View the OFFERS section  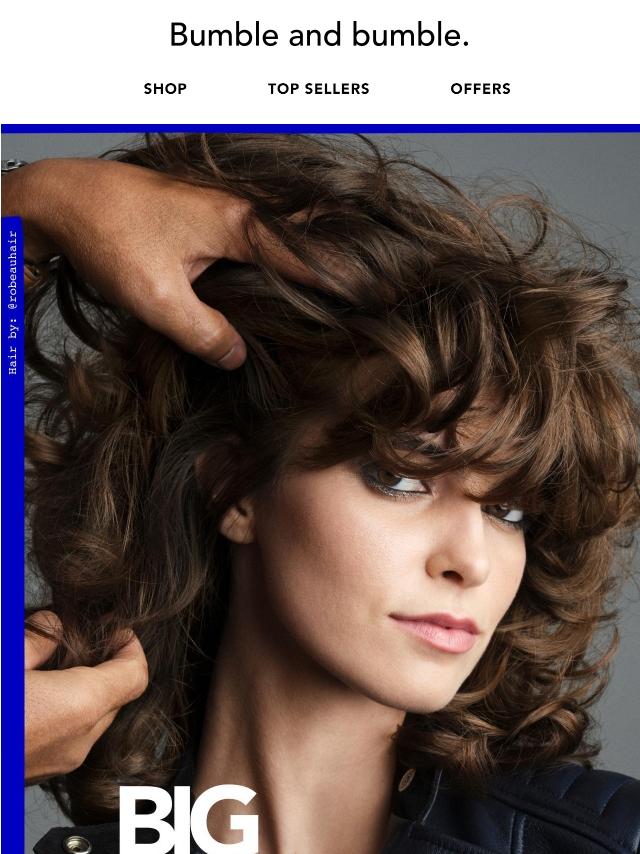480,89
